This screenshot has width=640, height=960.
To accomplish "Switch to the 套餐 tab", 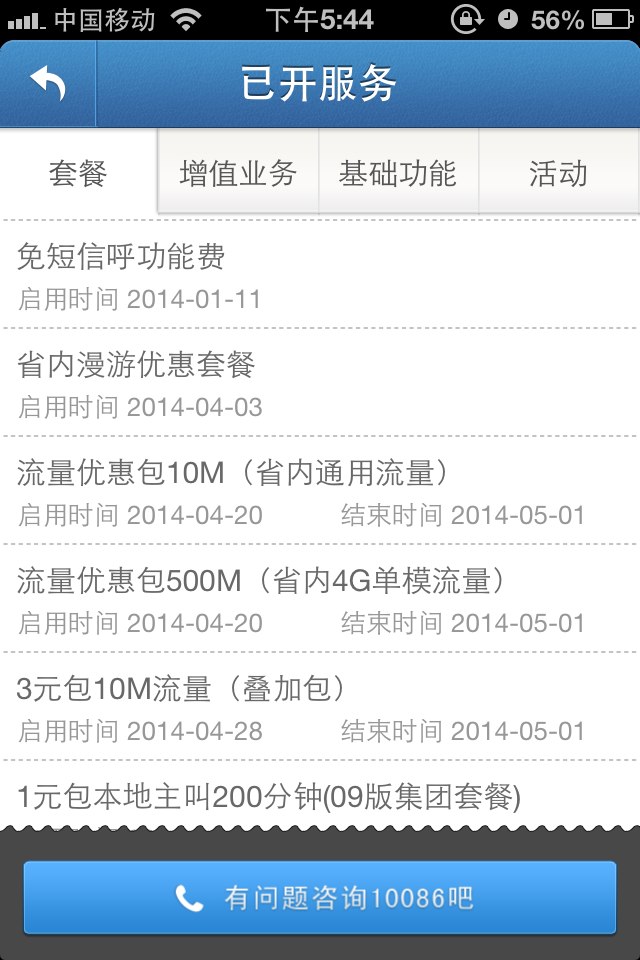I will click(78, 173).
